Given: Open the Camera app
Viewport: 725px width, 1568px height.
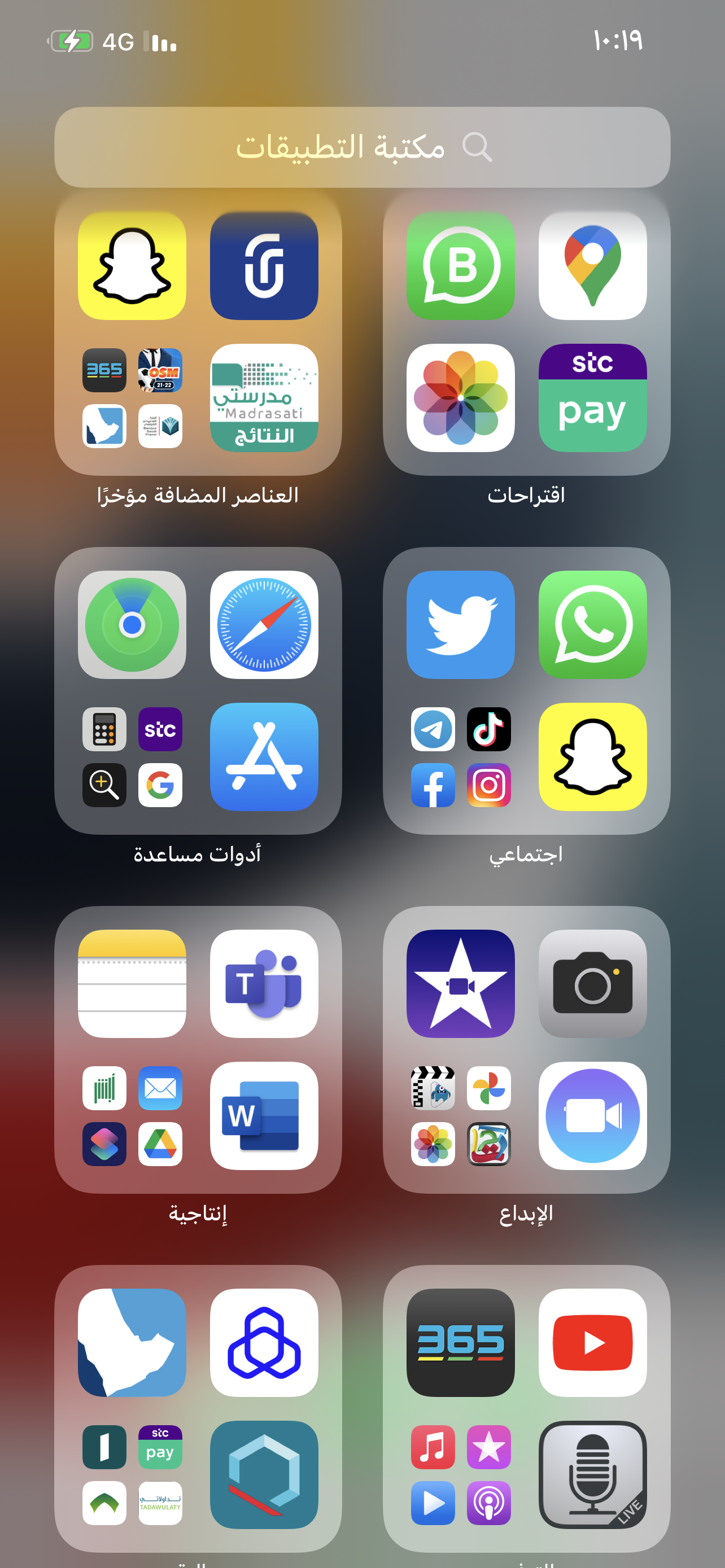Looking at the screenshot, I should [x=592, y=983].
